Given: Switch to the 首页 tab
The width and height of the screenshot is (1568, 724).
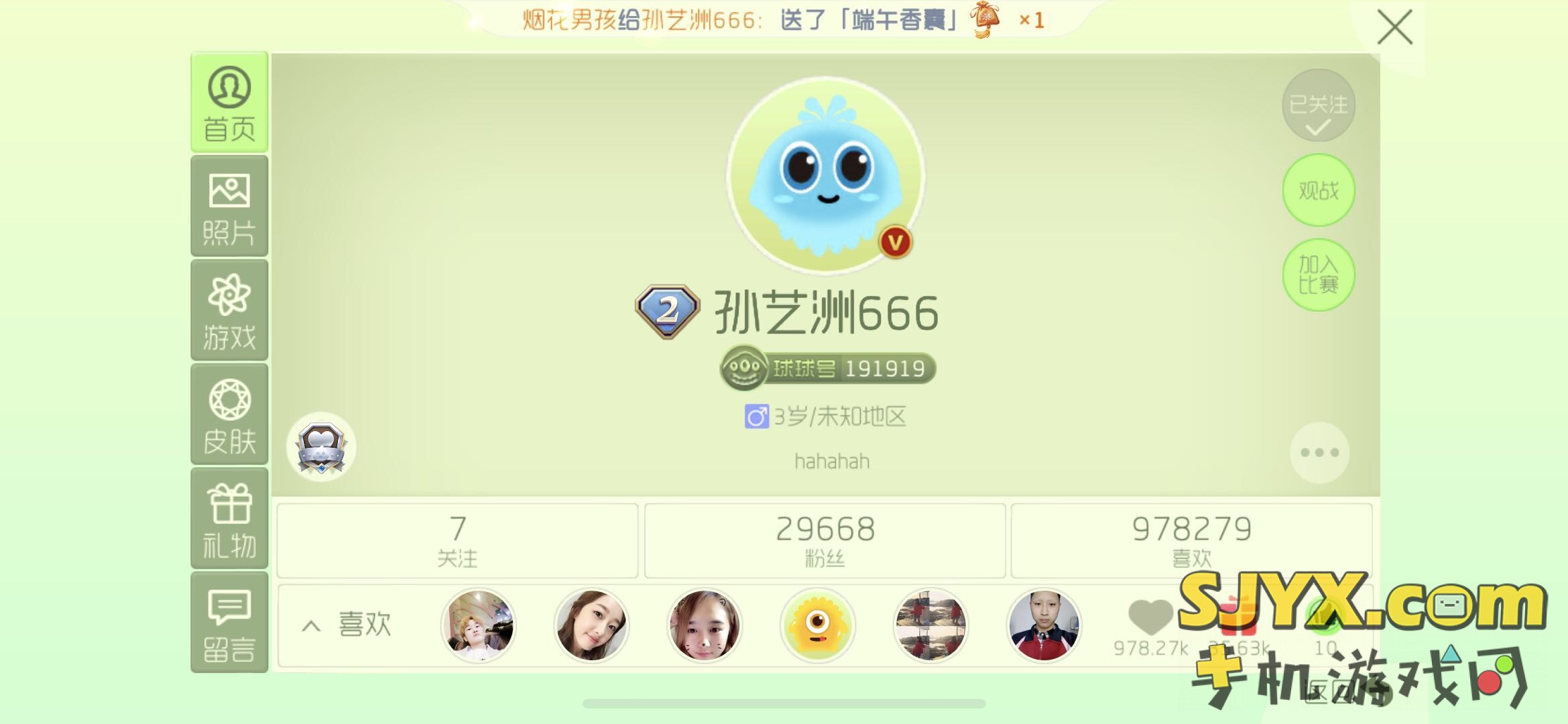Looking at the screenshot, I should click(229, 103).
